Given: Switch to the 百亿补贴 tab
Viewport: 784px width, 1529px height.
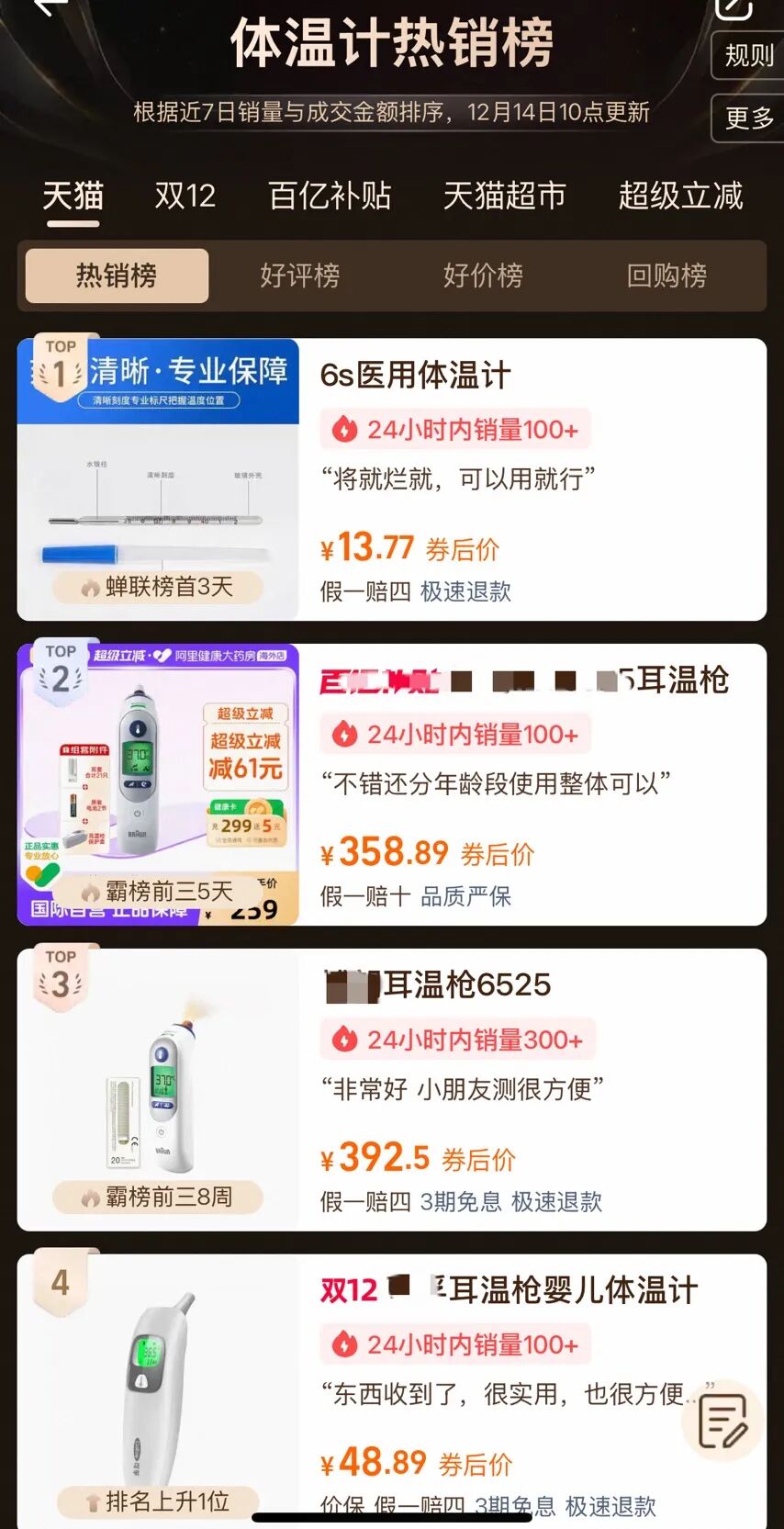Looking at the screenshot, I should (330, 196).
